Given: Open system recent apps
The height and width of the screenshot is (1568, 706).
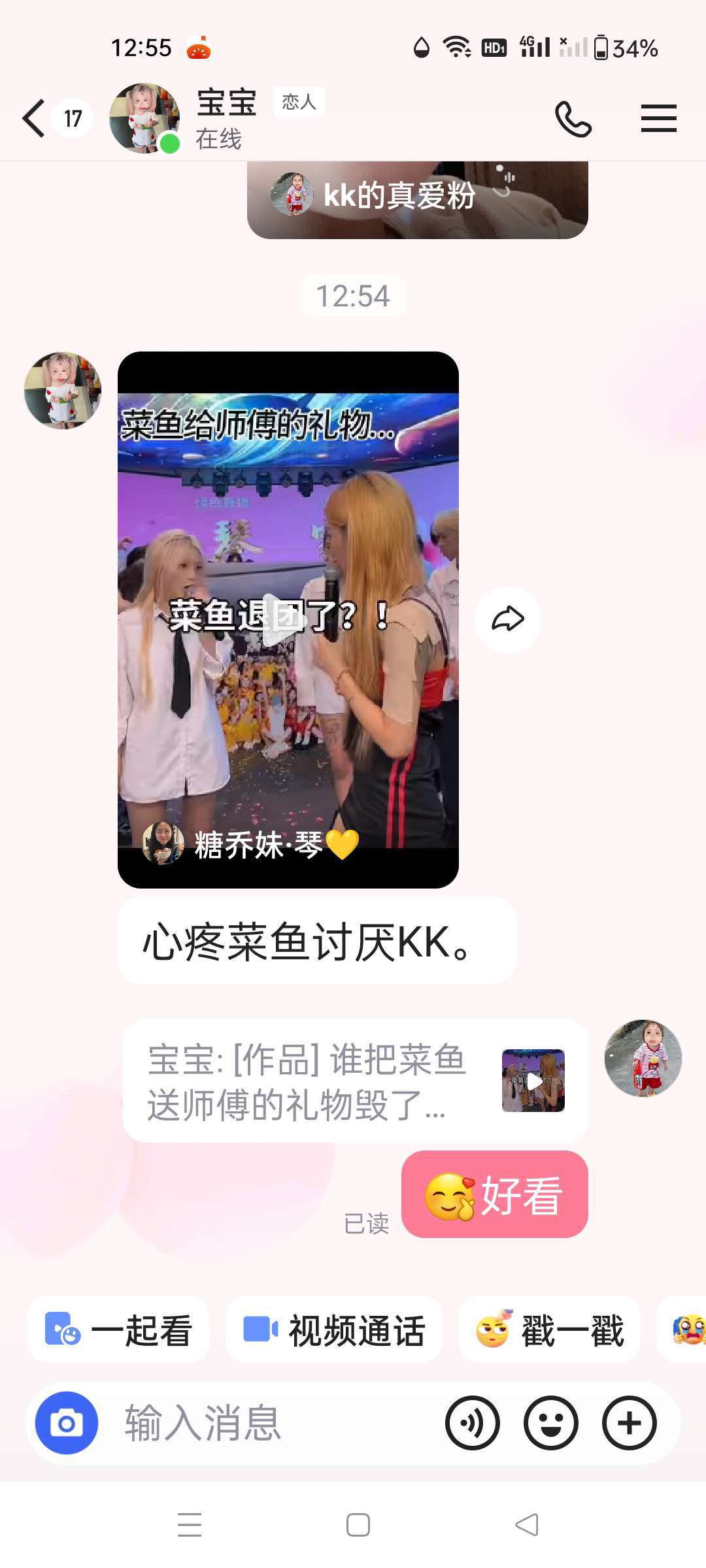Looking at the screenshot, I should coord(190,1525).
